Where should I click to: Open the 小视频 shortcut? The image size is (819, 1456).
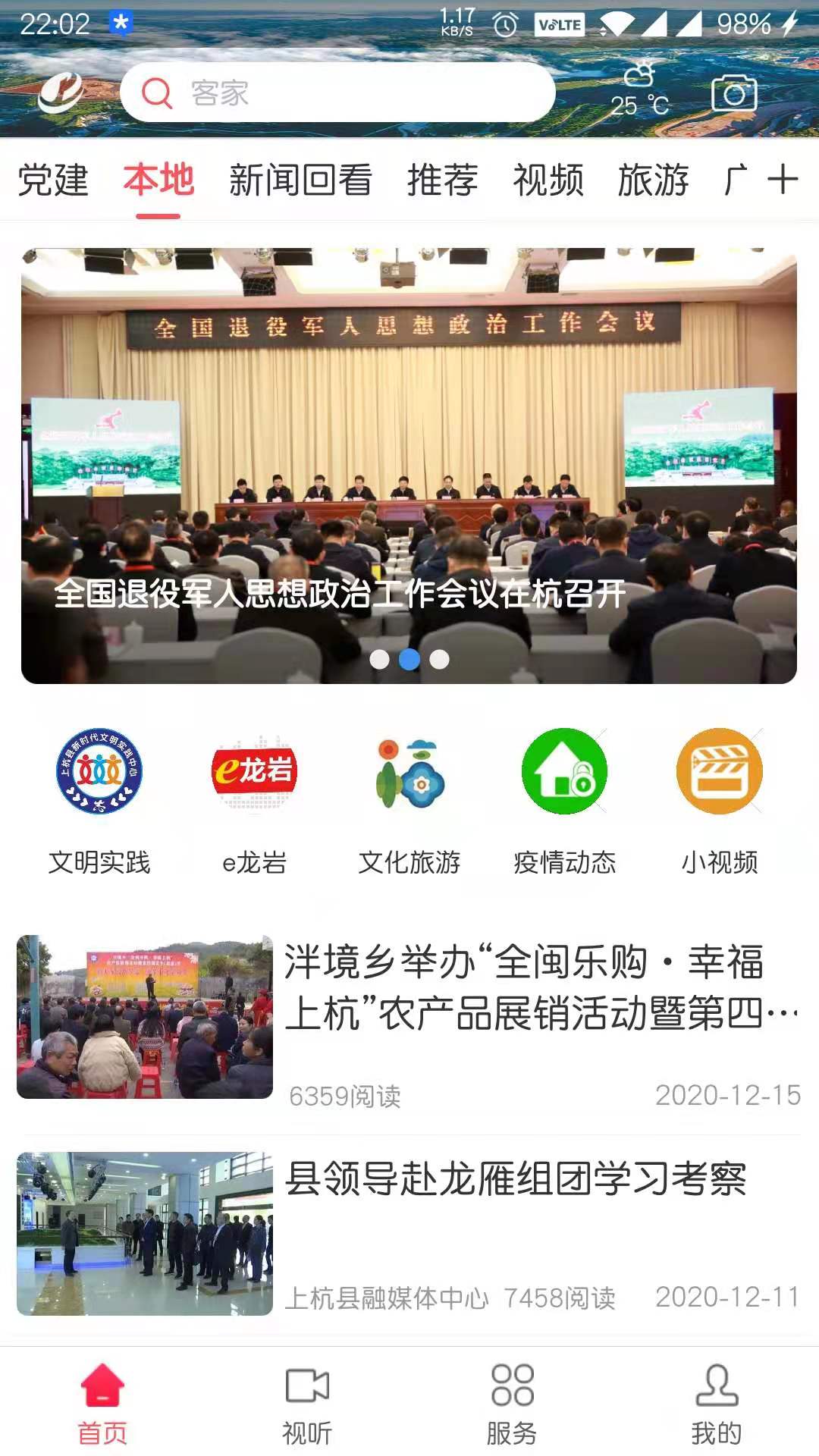pyautogui.click(x=719, y=801)
